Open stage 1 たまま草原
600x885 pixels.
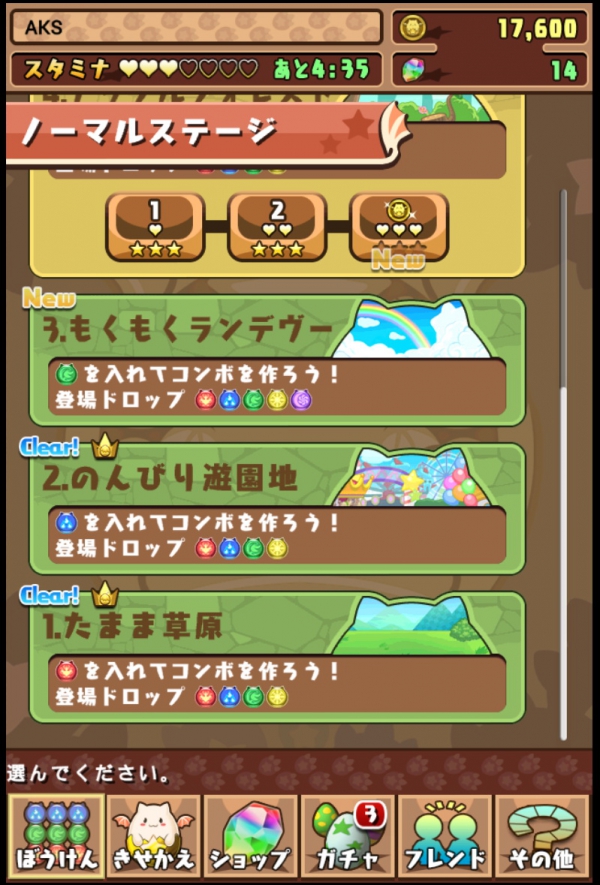276,655
